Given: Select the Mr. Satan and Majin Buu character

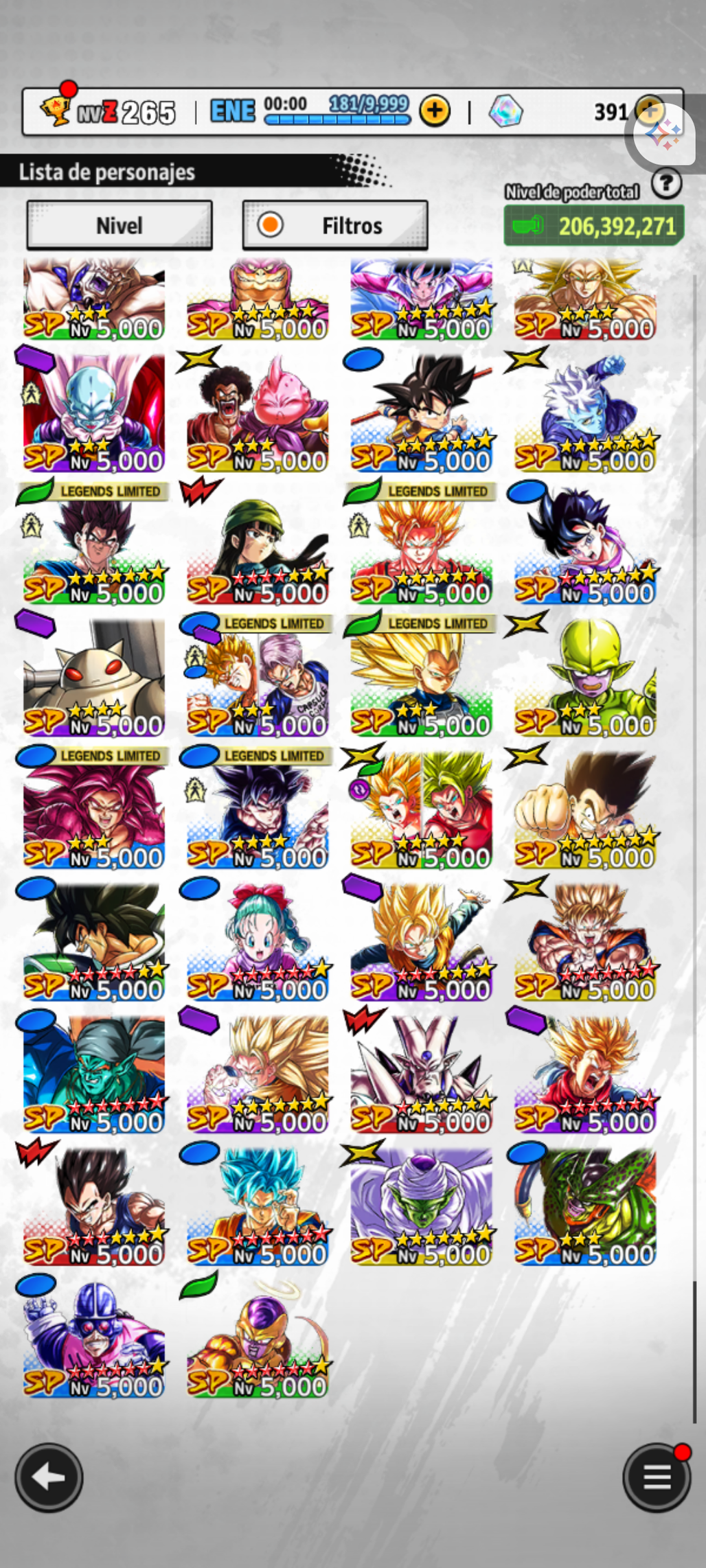Looking at the screenshot, I should tap(257, 413).
